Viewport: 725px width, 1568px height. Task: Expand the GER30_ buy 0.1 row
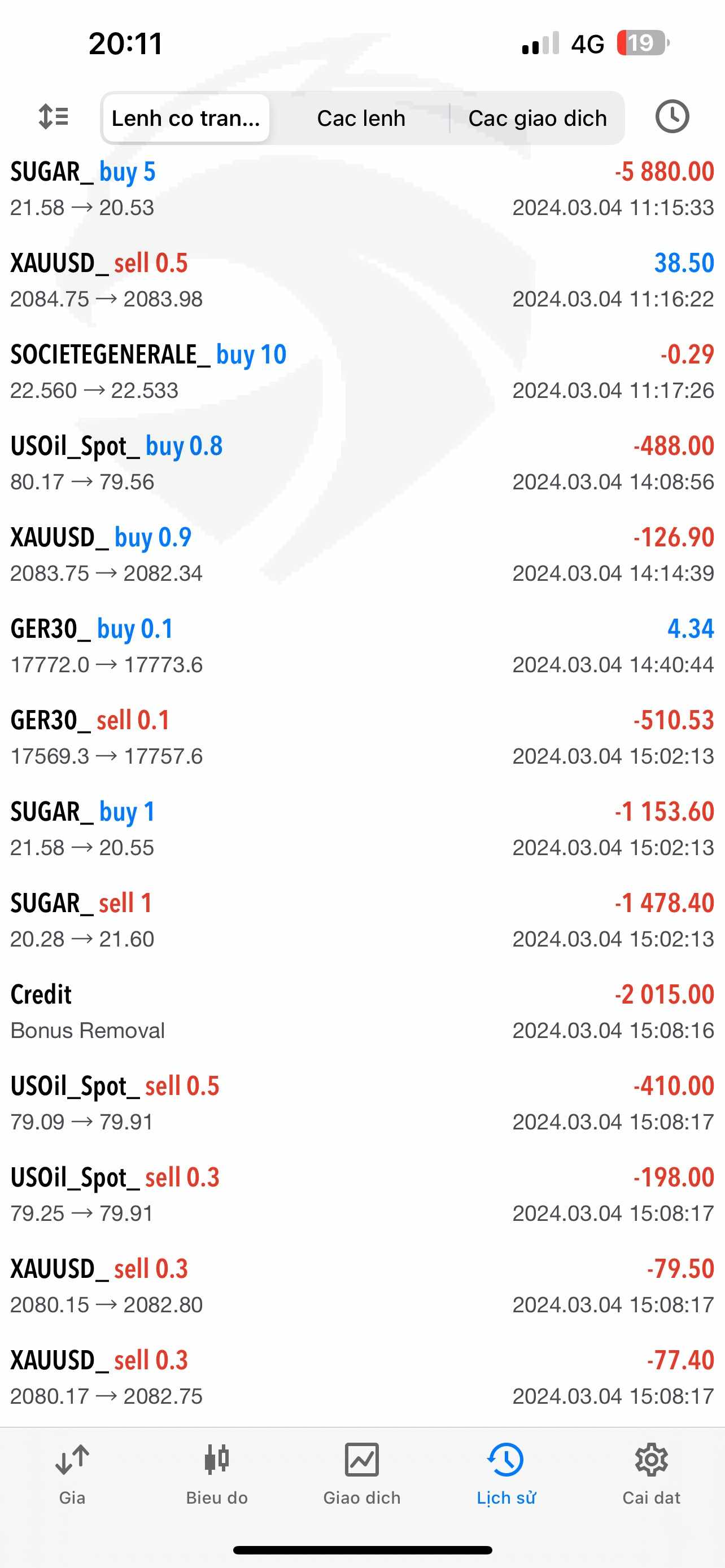(x=362, y=646)
